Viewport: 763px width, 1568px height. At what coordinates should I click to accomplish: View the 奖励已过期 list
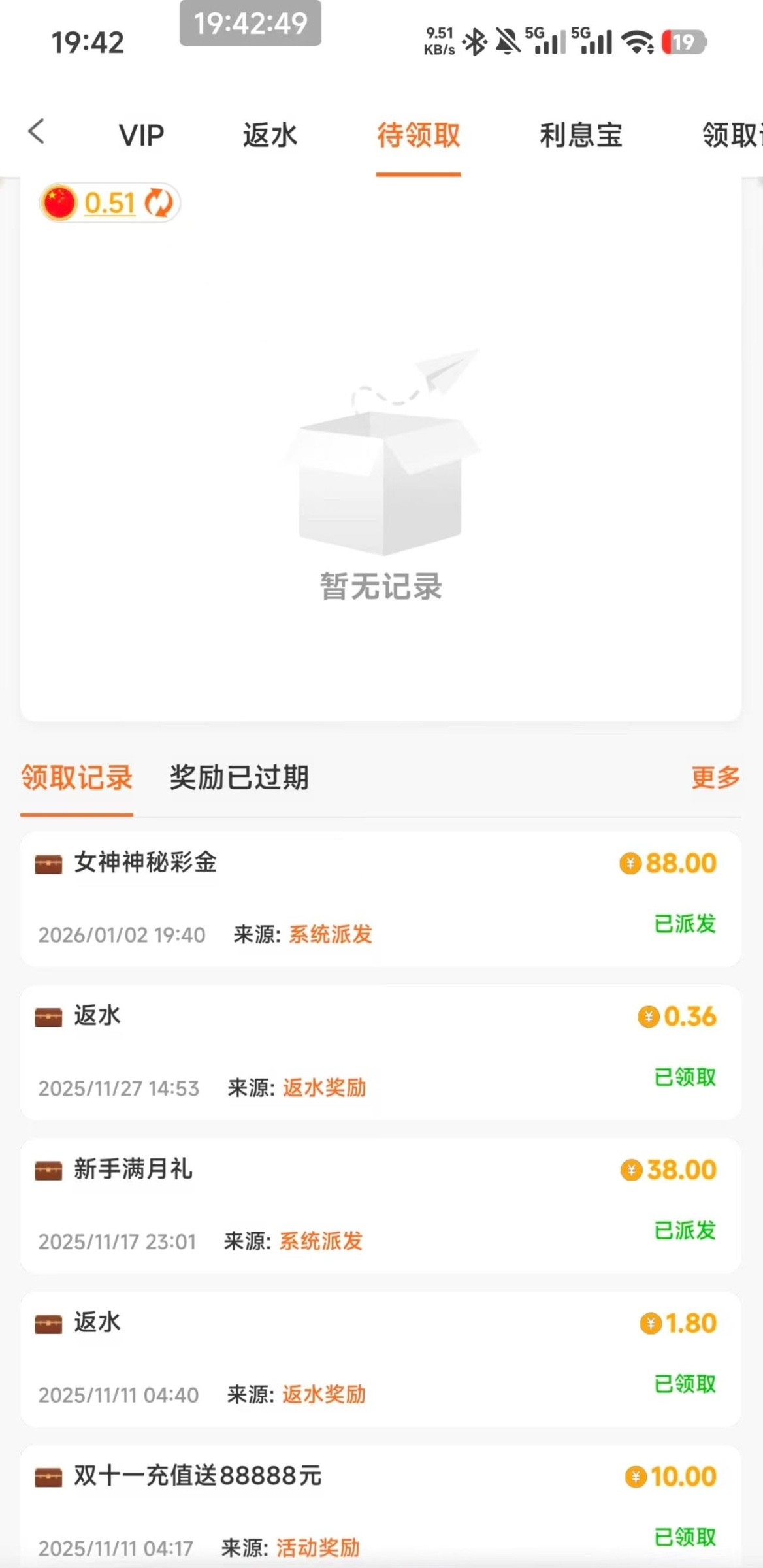point(239,778)
